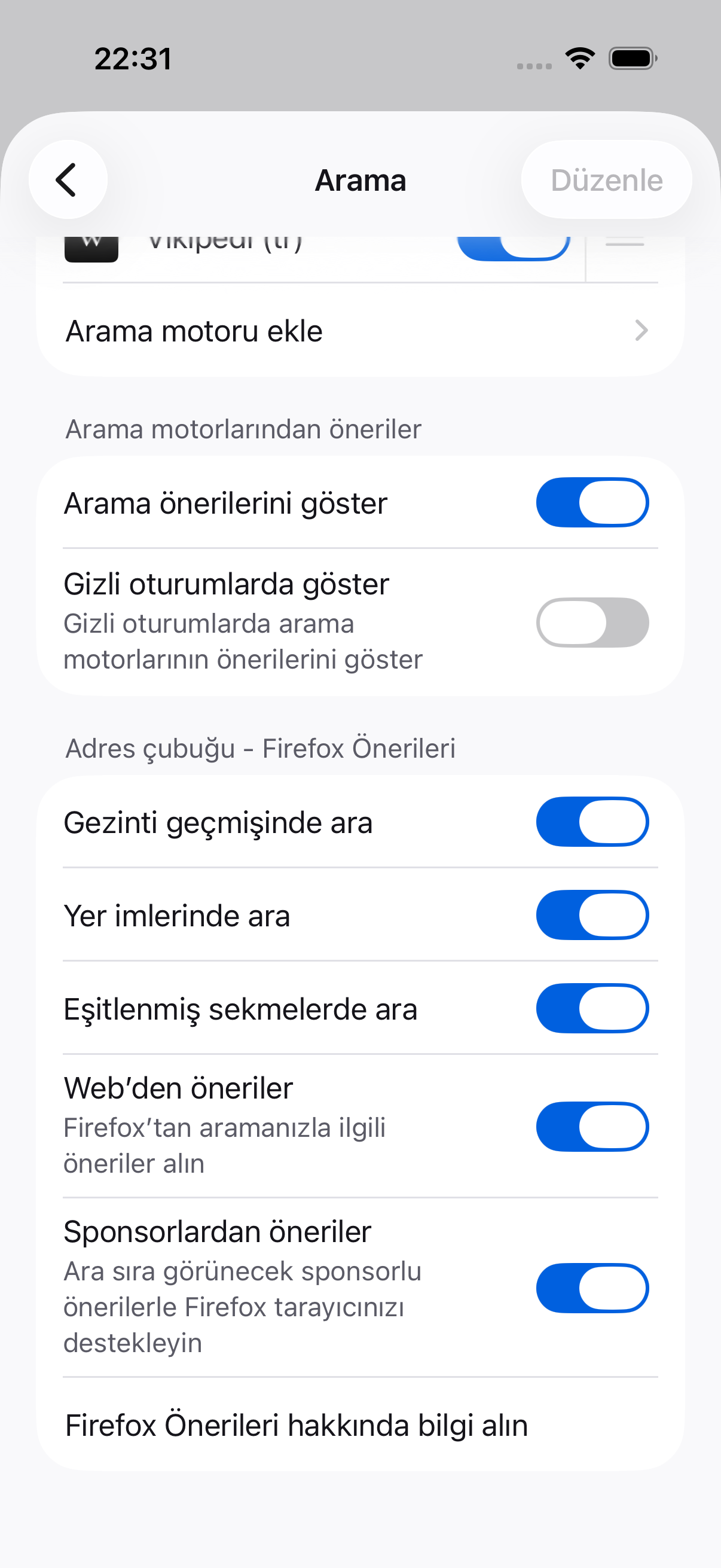Disable Gezinti geçmişinde ara
Screen dimensions: 721x1568
[x=592, y=822]
